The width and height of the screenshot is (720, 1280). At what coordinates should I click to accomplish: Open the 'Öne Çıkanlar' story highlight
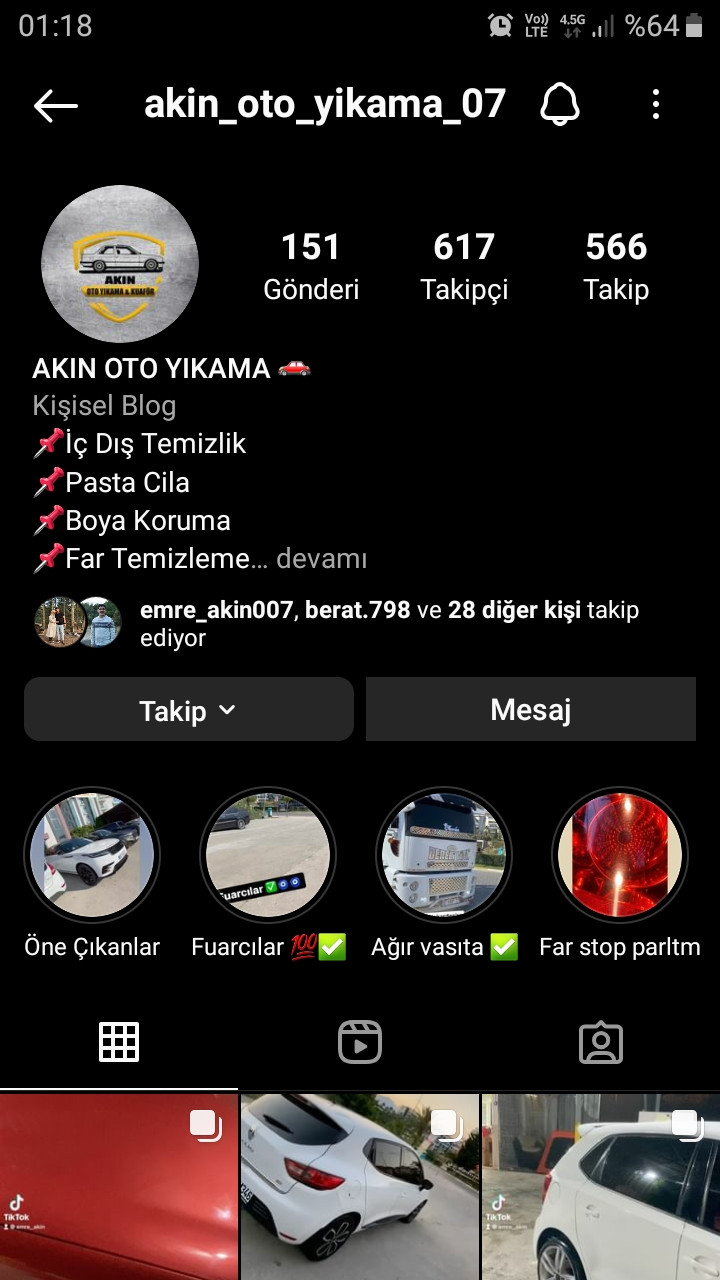[92, 855]
